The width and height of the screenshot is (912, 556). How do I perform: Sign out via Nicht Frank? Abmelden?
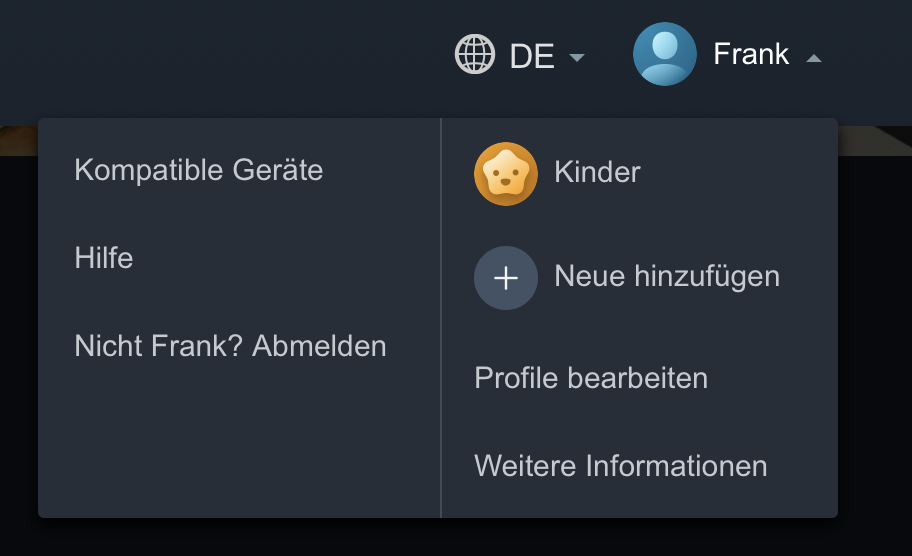(230, 346)
